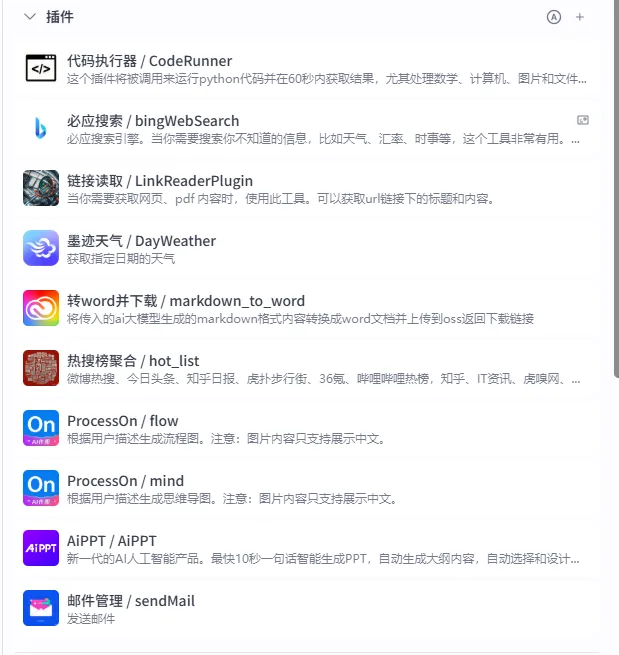Image resolution: width=619 pixels, height=655 pixels.
Task: Tap the small icon beside bingWebSearch
Action: point(583,120)
